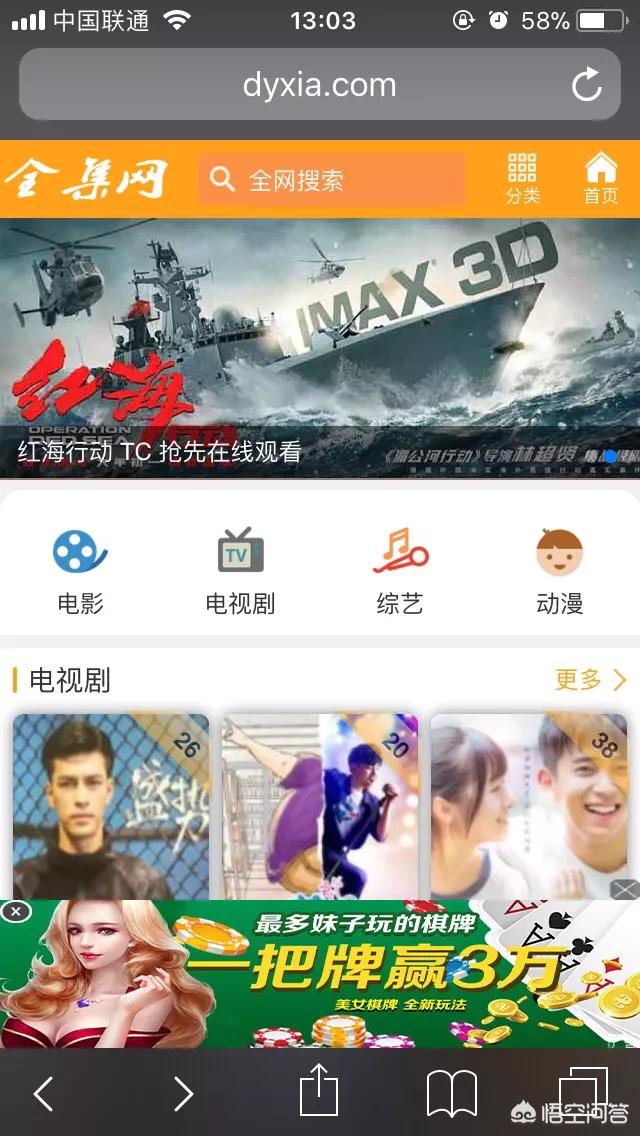Viewport: 640px width, 1136px height.
Task: Reload the page with the refresh icon
Action: tap(587, 86)
